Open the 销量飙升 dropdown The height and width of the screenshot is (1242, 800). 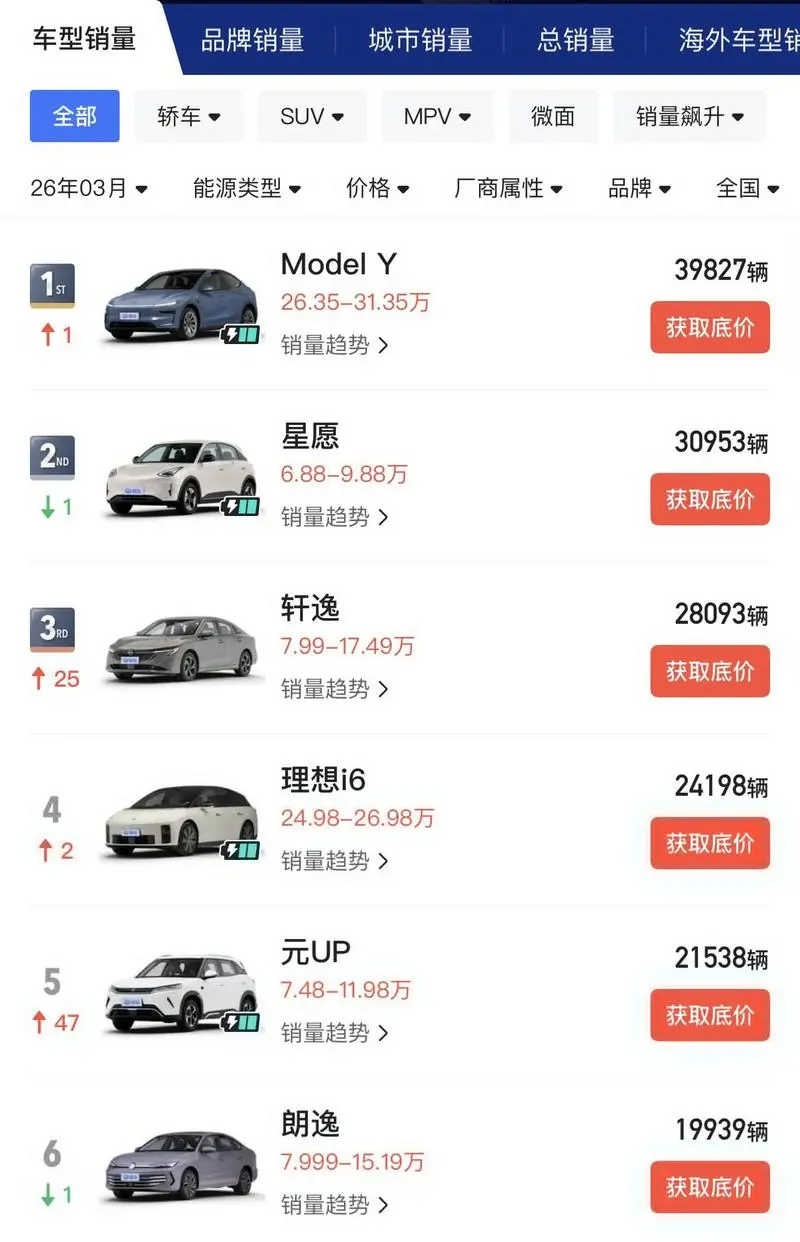coord(690,116)
